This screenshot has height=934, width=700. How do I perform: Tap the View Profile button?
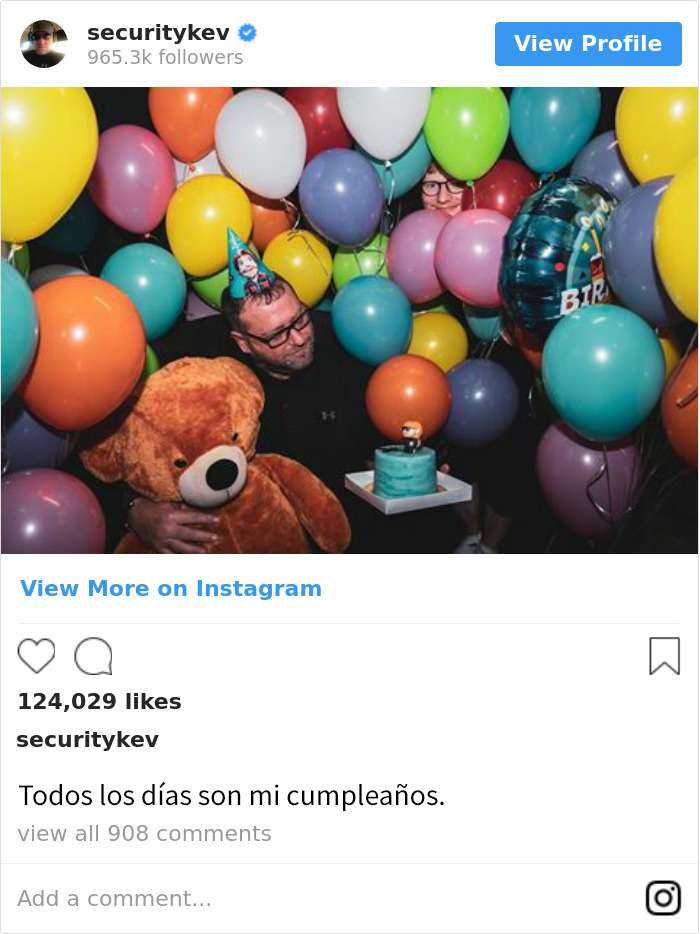pos(588,44)
